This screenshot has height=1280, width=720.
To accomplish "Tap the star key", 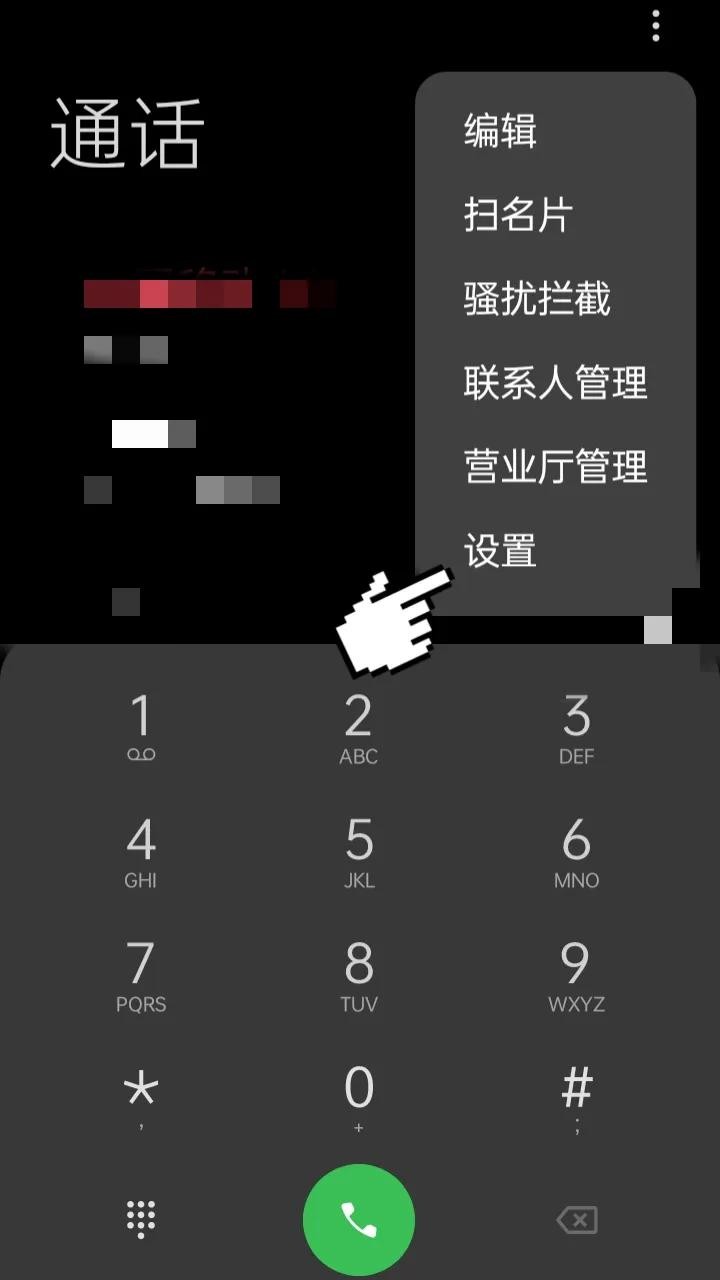I will coord(141,1096).
